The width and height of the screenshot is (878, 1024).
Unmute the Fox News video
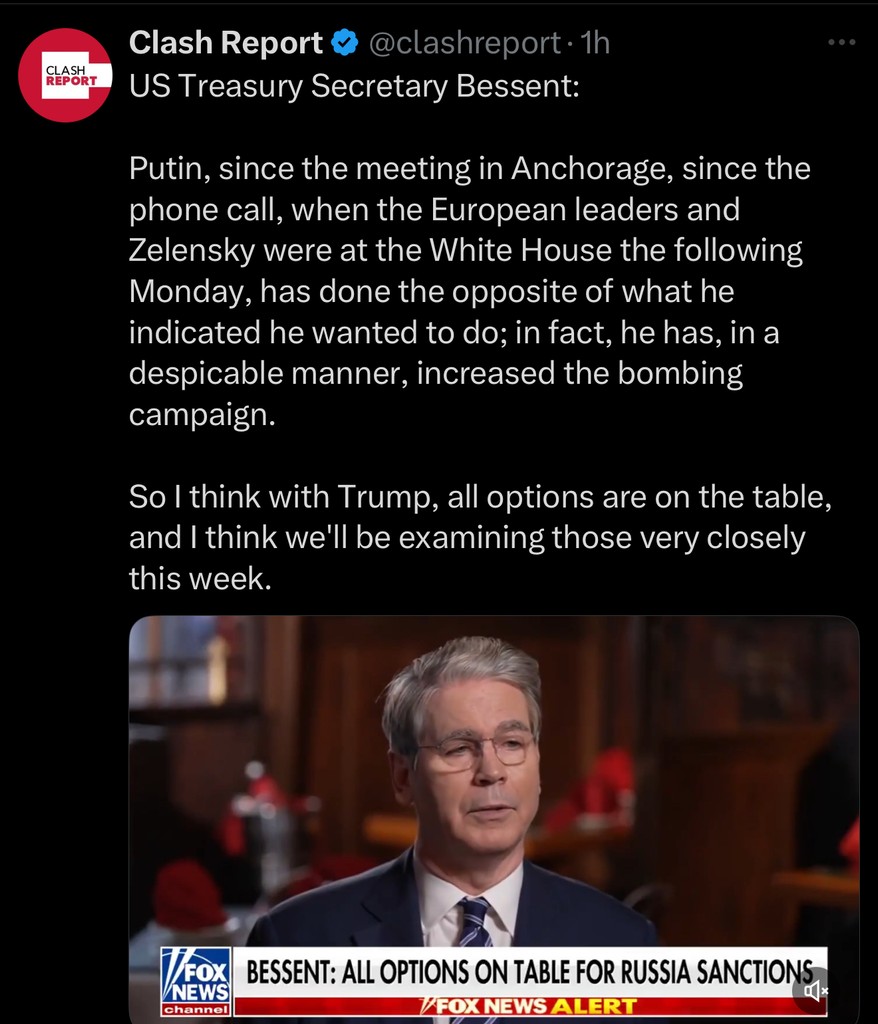[x=816, y=990]
